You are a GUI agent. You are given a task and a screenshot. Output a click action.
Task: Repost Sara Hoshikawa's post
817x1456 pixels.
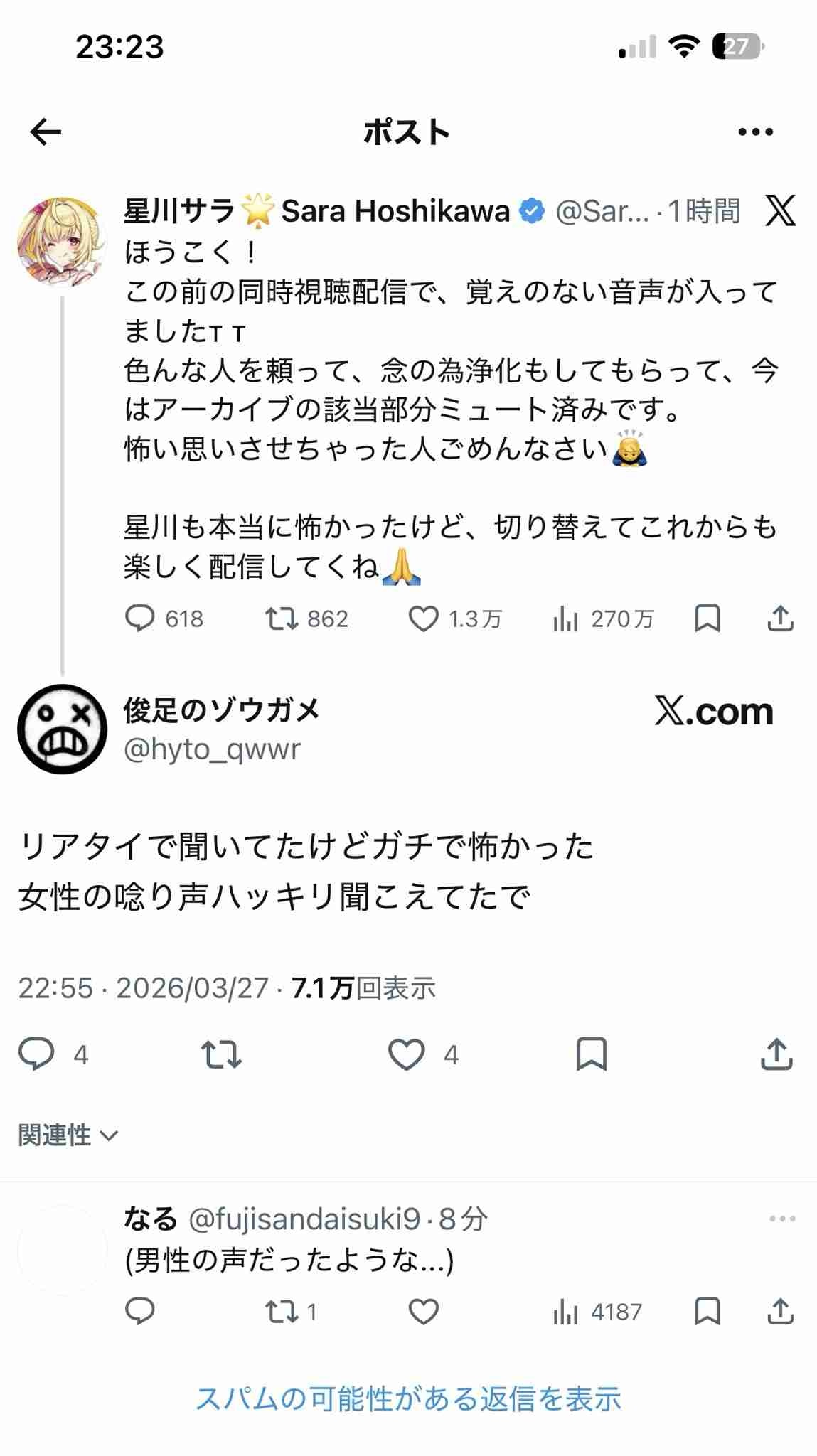pyautogui.click(x=282, y=619)
